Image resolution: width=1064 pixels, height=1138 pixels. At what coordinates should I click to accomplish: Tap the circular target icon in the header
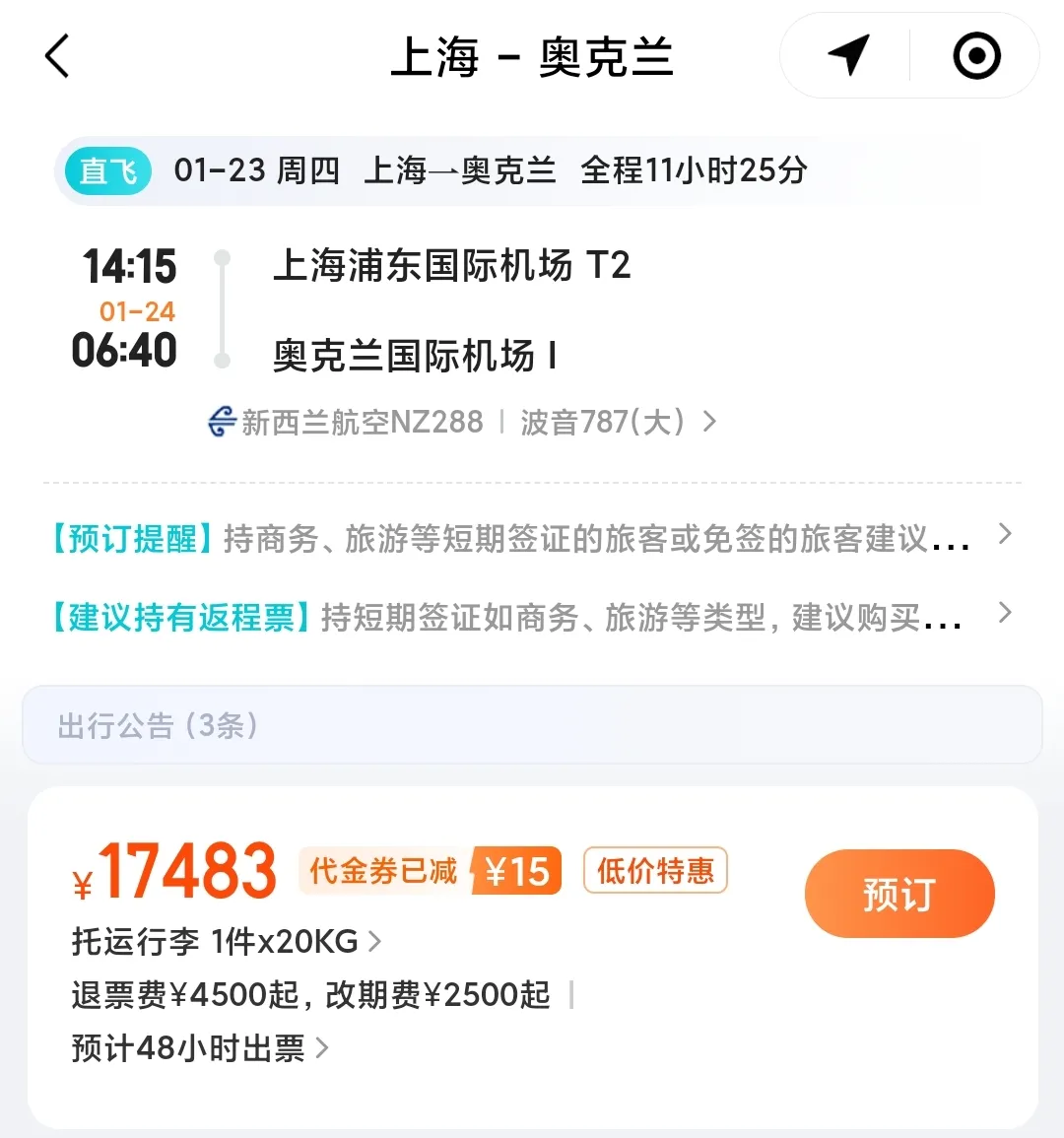click(976, 56)
